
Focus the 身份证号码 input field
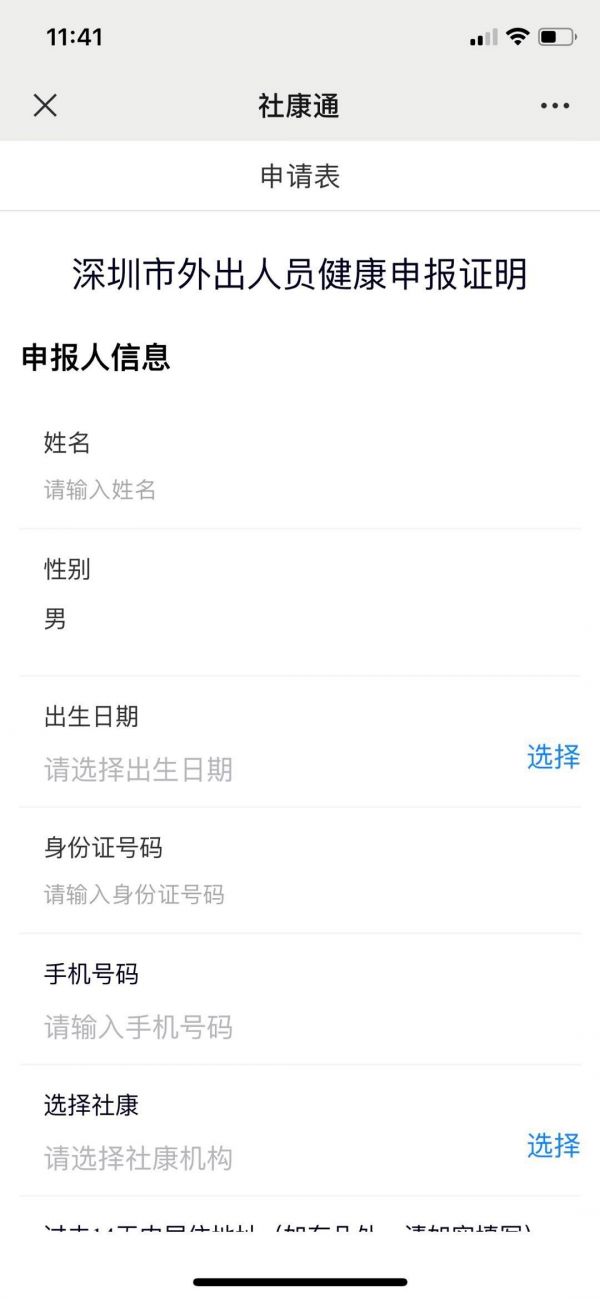click(x=300, y=894)
